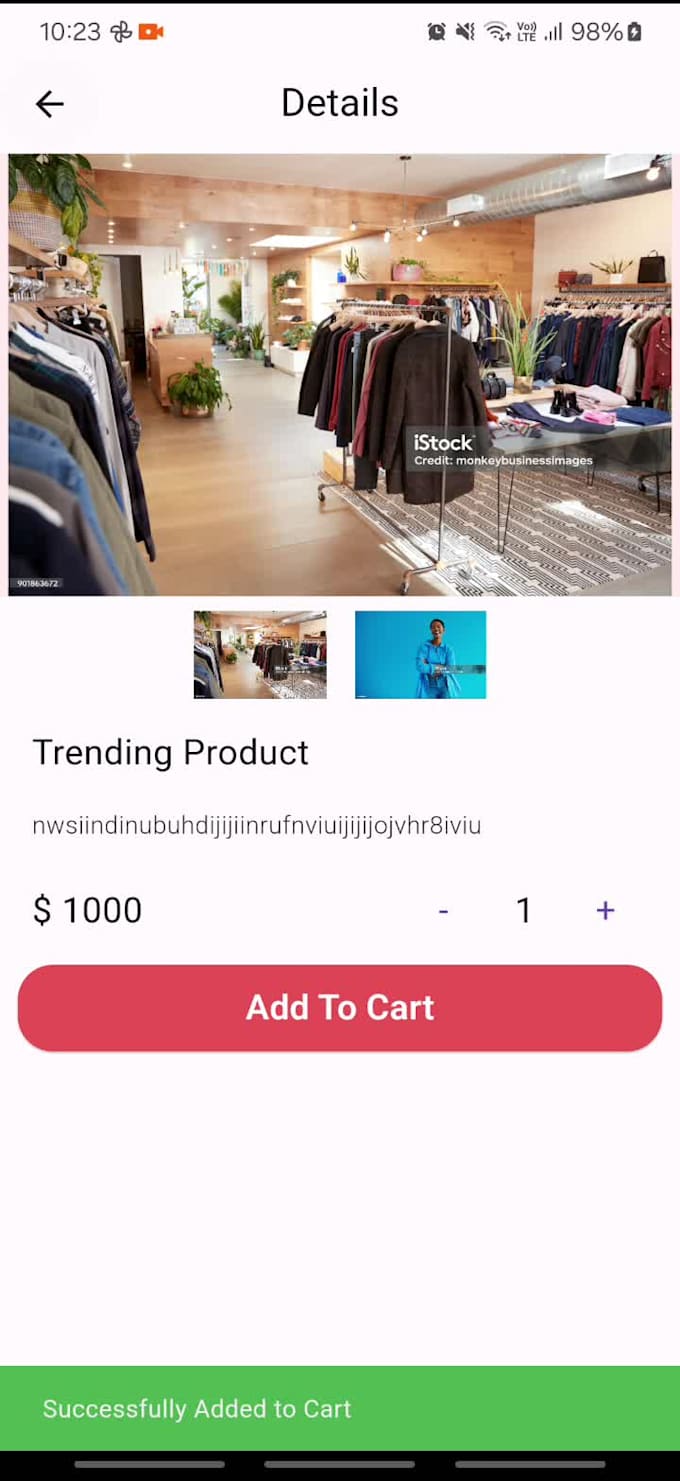The image size is (680, 1481).
Task: Open the main product image
Action: 340,375
